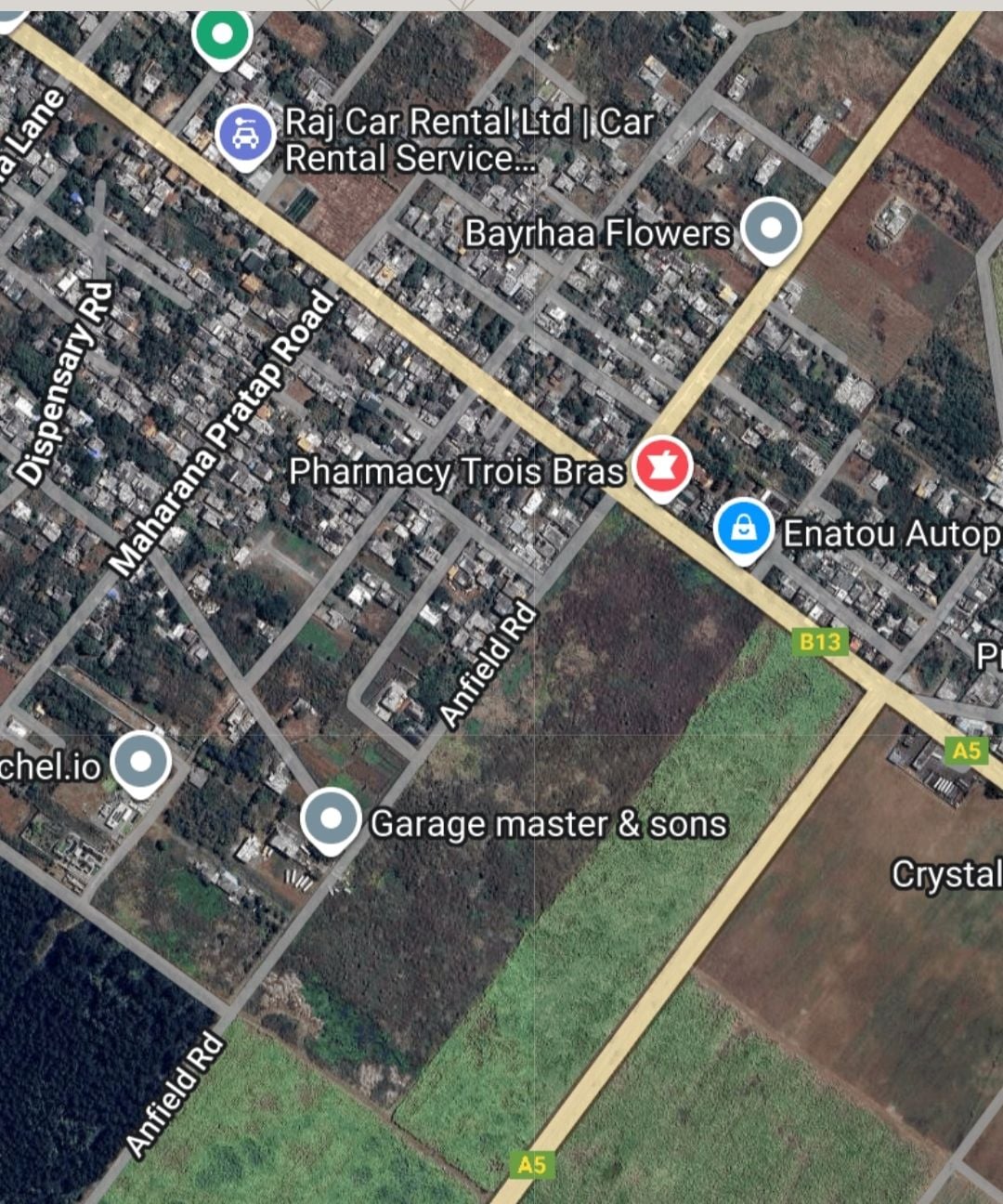
Task: Select the Bayrhaa Flowers pin
Action: [x=771, y=228]
